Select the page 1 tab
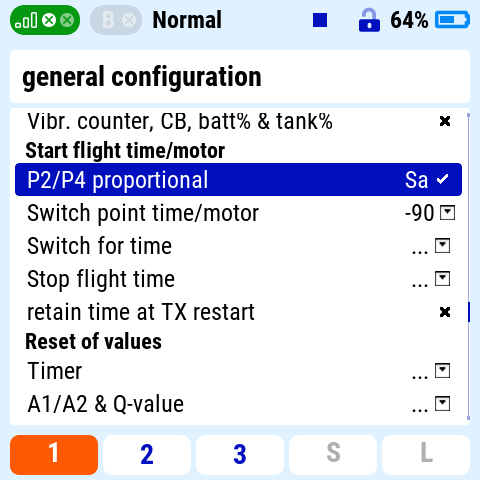Image resolution: width=480 pixels, height=480 pixels. [x=54, y=455]
